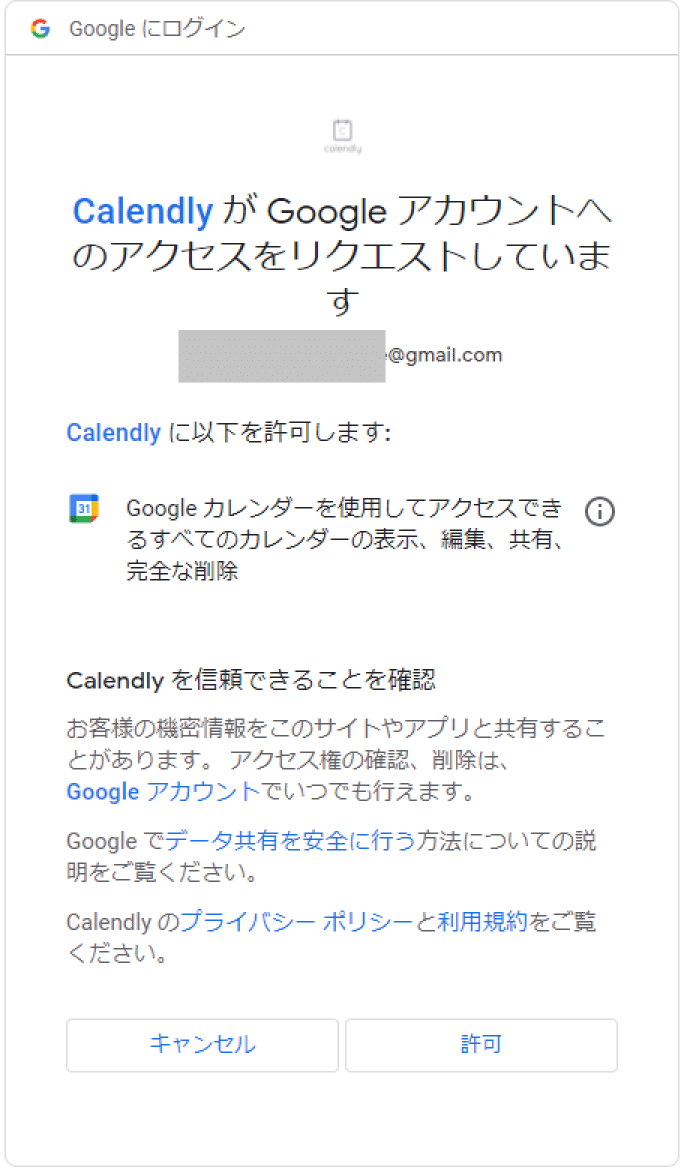This screenshot has width=683, height=1171.
Task: Open Calendly's 利用規約 link
Action: pyautogui.click(x=482, y=922)
